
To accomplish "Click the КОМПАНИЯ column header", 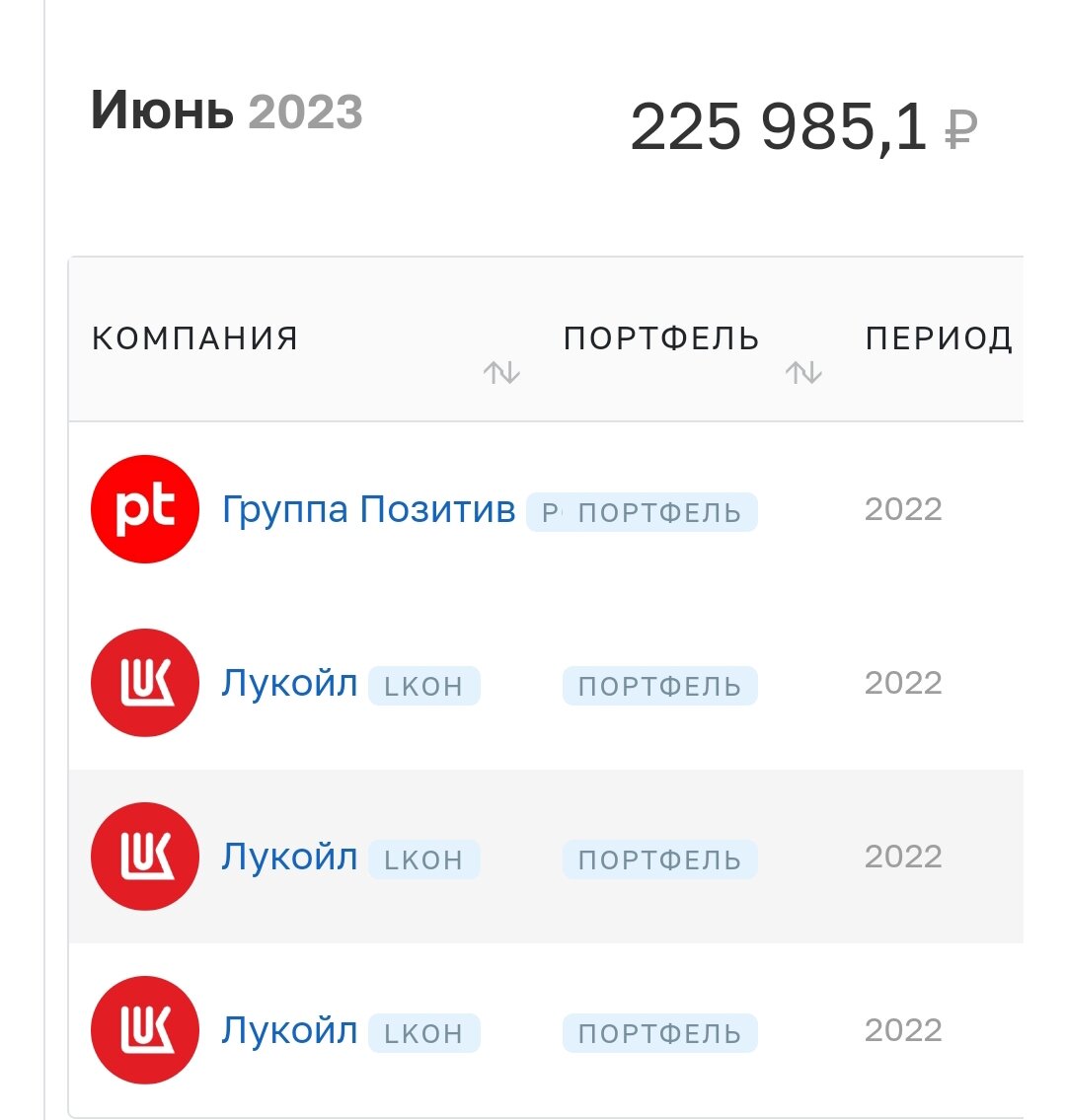I will tap(197, 337).
